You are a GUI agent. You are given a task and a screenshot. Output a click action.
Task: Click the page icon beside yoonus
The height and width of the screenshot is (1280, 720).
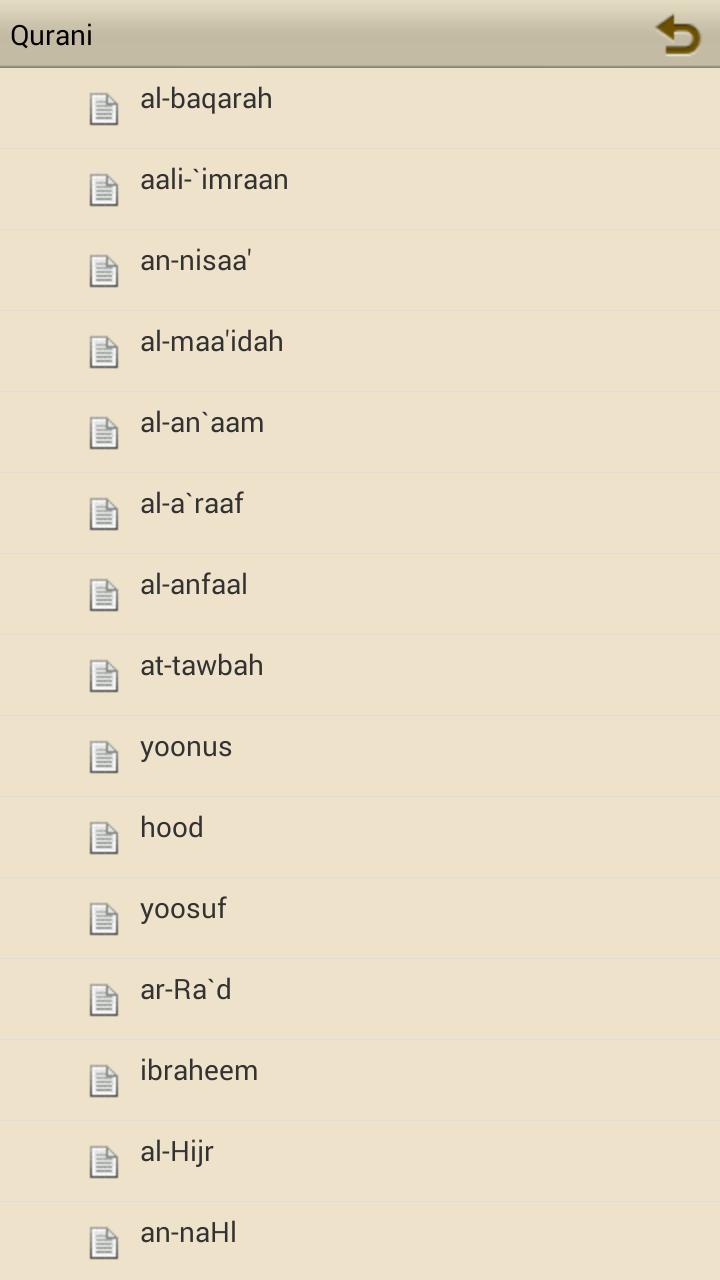[x=104, y=755]
